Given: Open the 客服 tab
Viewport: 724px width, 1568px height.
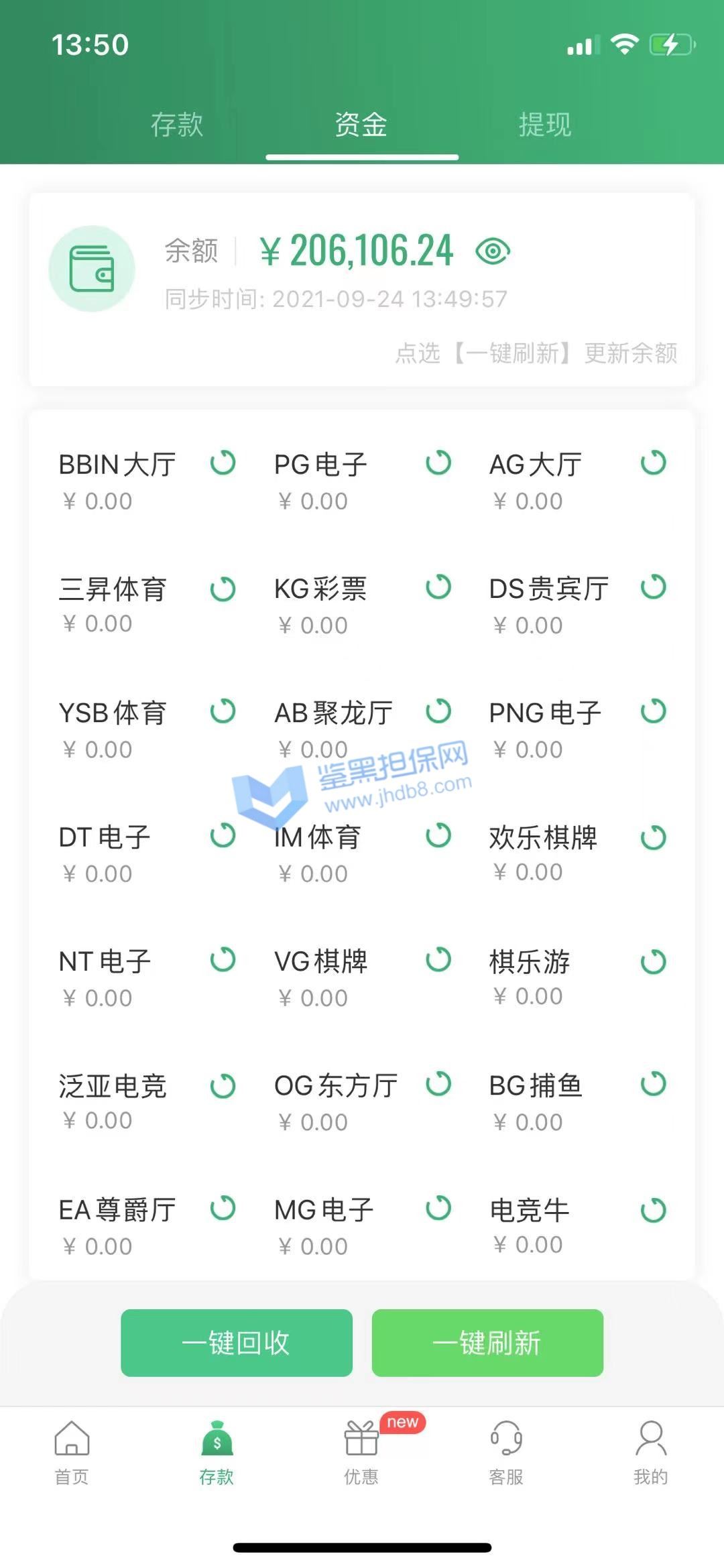Looking at the screenshot, I should (x=506, y=1453).
